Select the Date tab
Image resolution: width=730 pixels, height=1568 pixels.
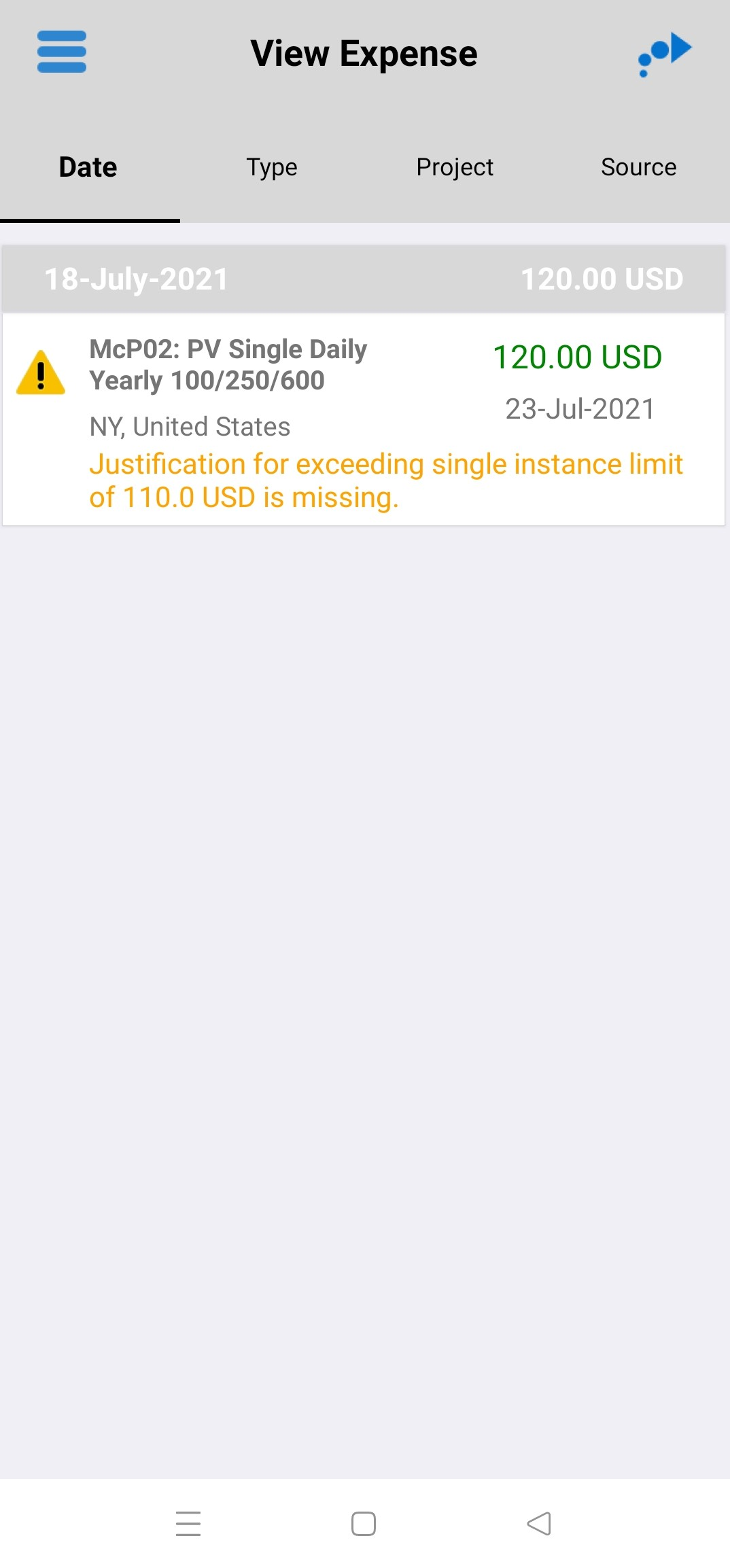point(88,167)
